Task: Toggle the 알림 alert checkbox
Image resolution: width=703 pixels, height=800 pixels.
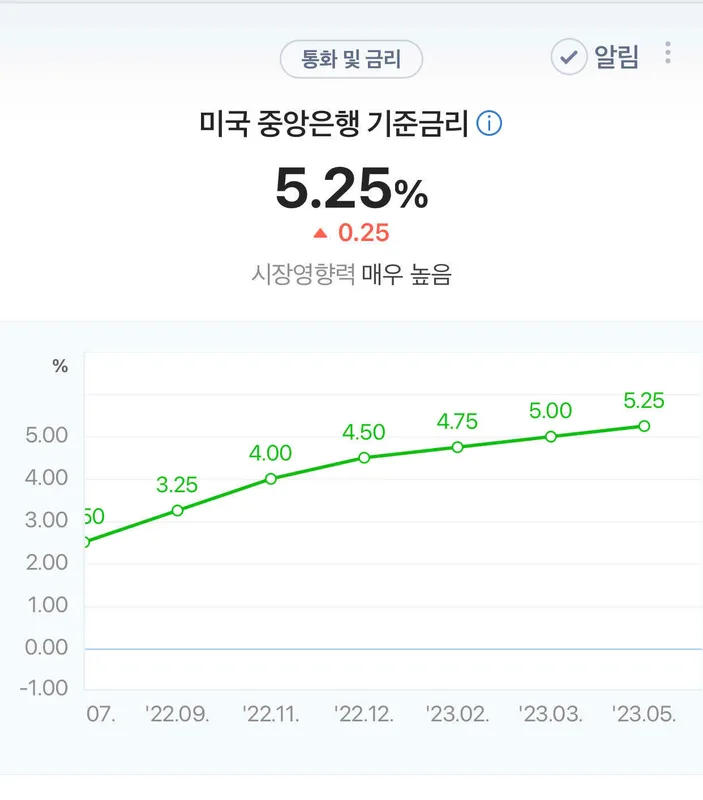Action: pyautogui.click(x=569, y=57)
